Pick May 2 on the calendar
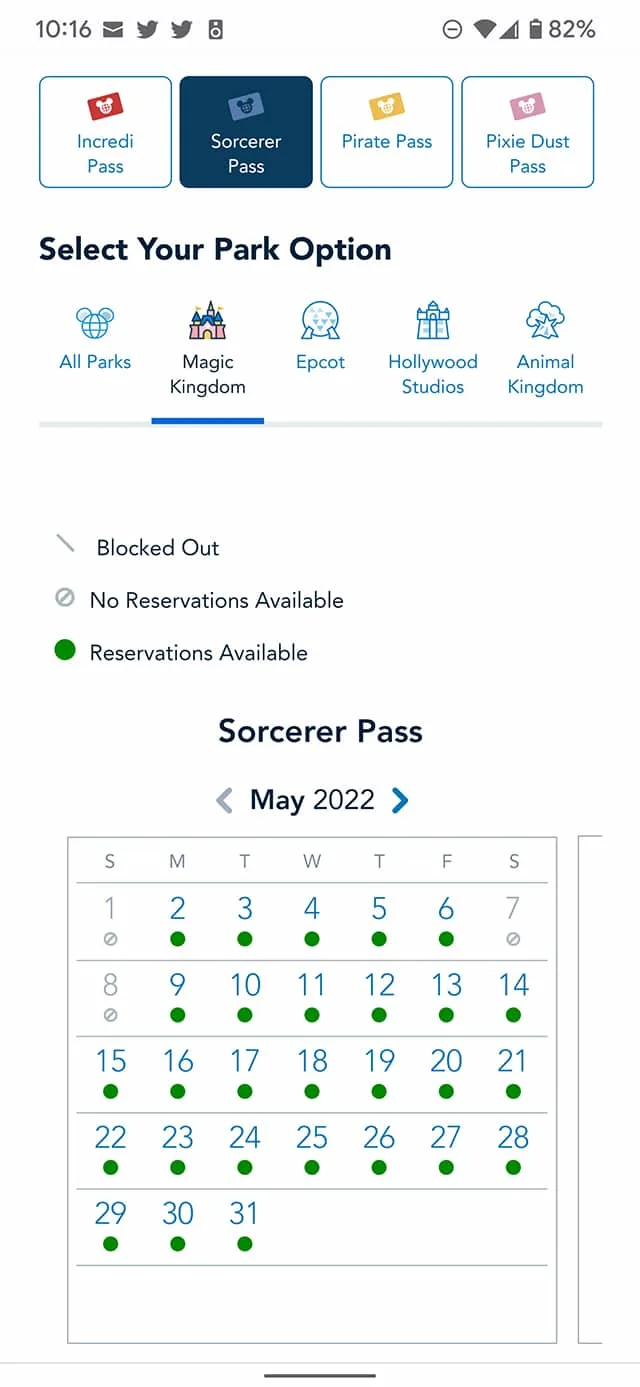 177,920
